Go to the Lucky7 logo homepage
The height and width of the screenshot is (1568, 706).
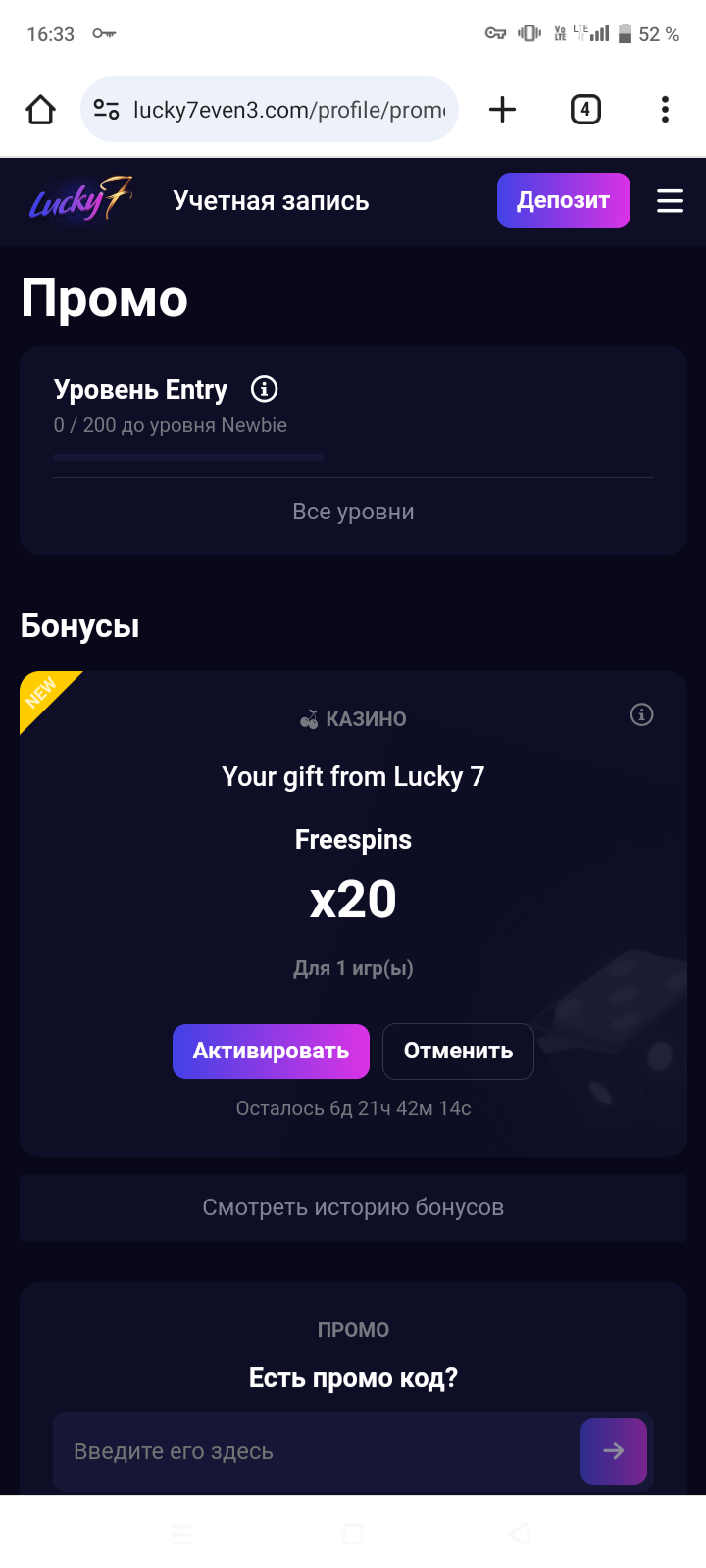pos(80,201)
